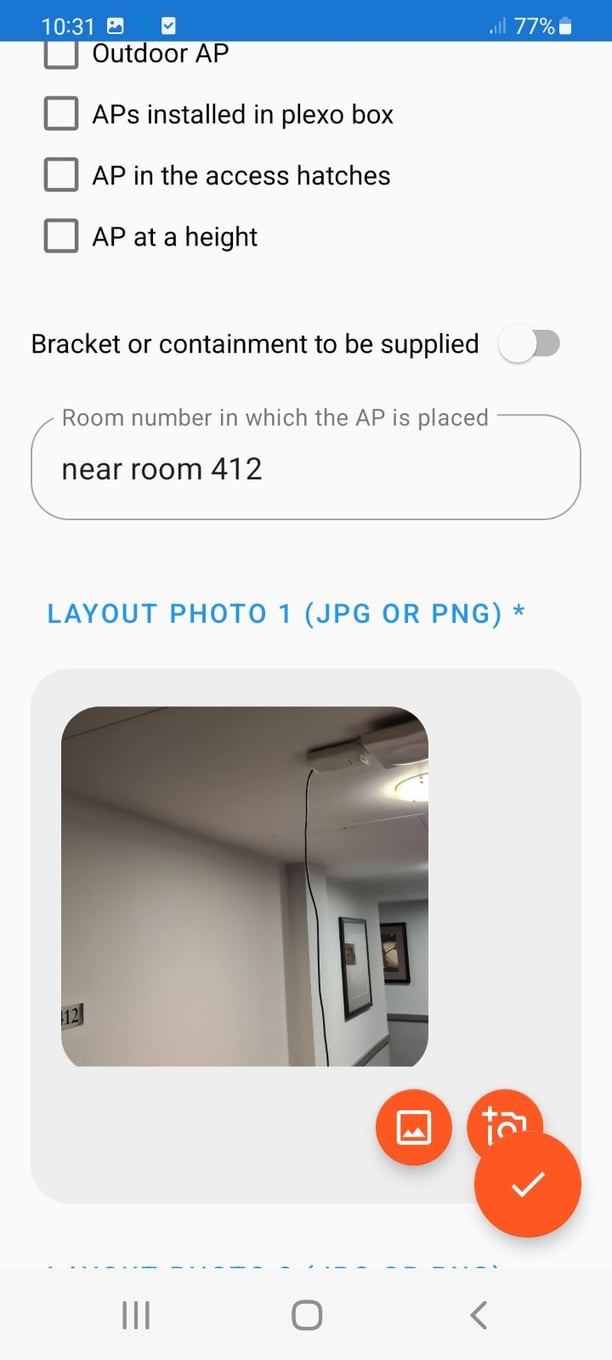Choose a layout photo from the gallery
The height and width of the screenshot is (1360, 612).
(x=413, y=1127)
